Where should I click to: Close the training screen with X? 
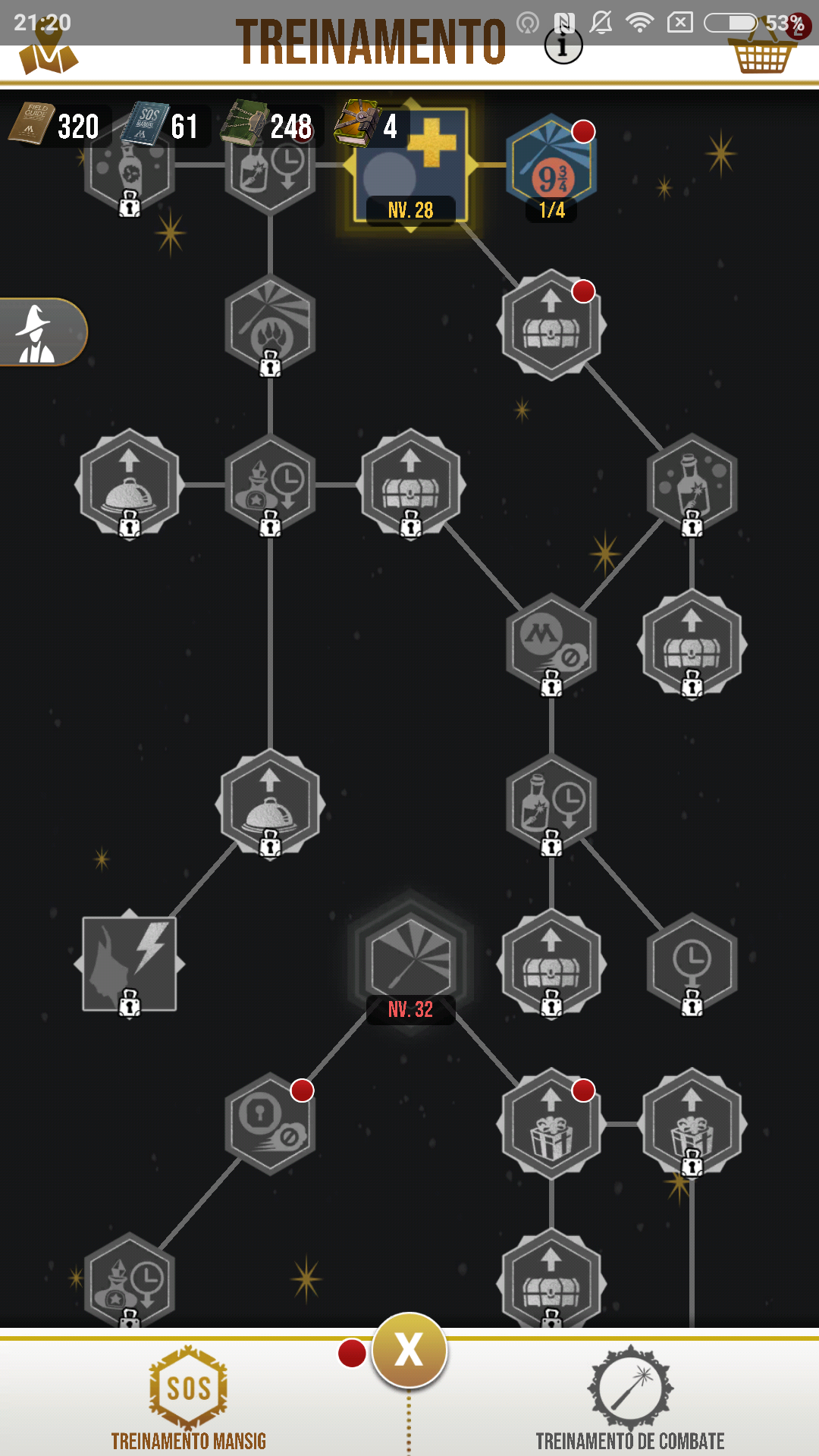409,1351
